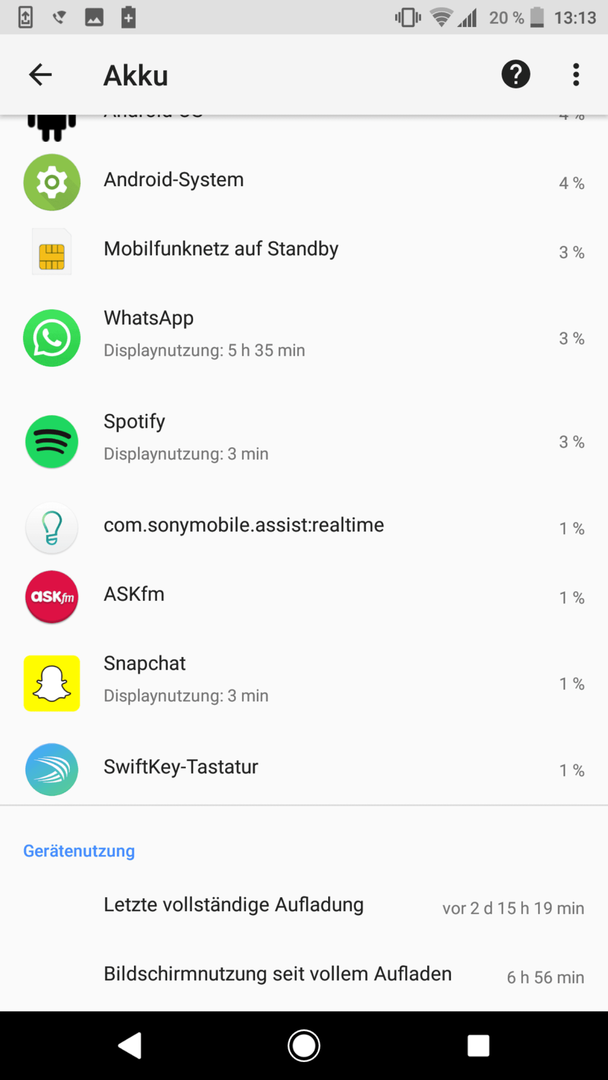Tap the system home button
Screen dimensions: 608x1080
coord(304,1046)
